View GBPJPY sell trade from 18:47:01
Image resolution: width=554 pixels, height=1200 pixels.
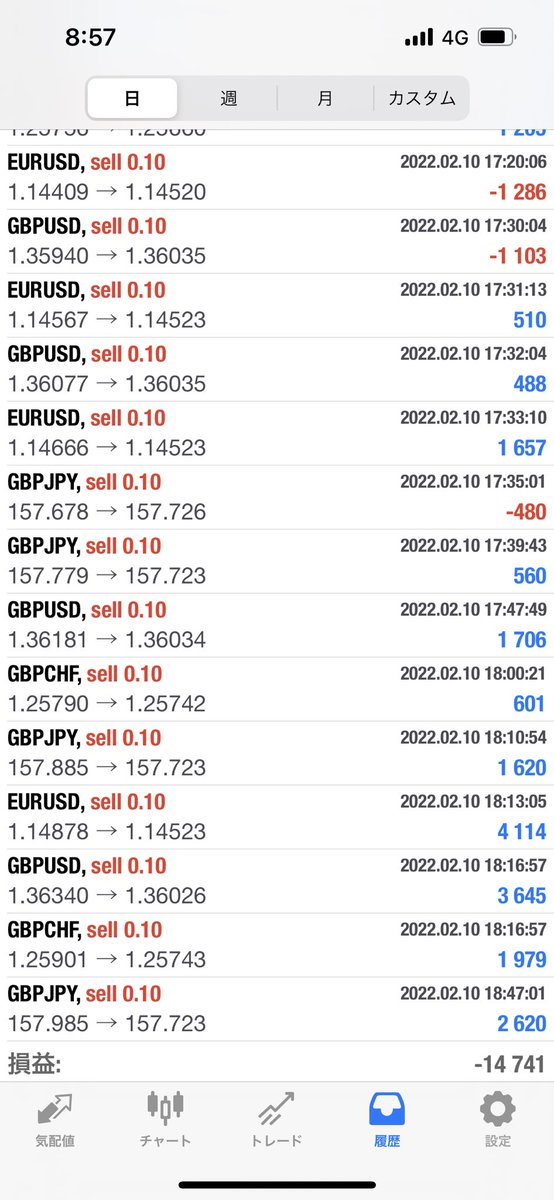tap(277, 1010)
